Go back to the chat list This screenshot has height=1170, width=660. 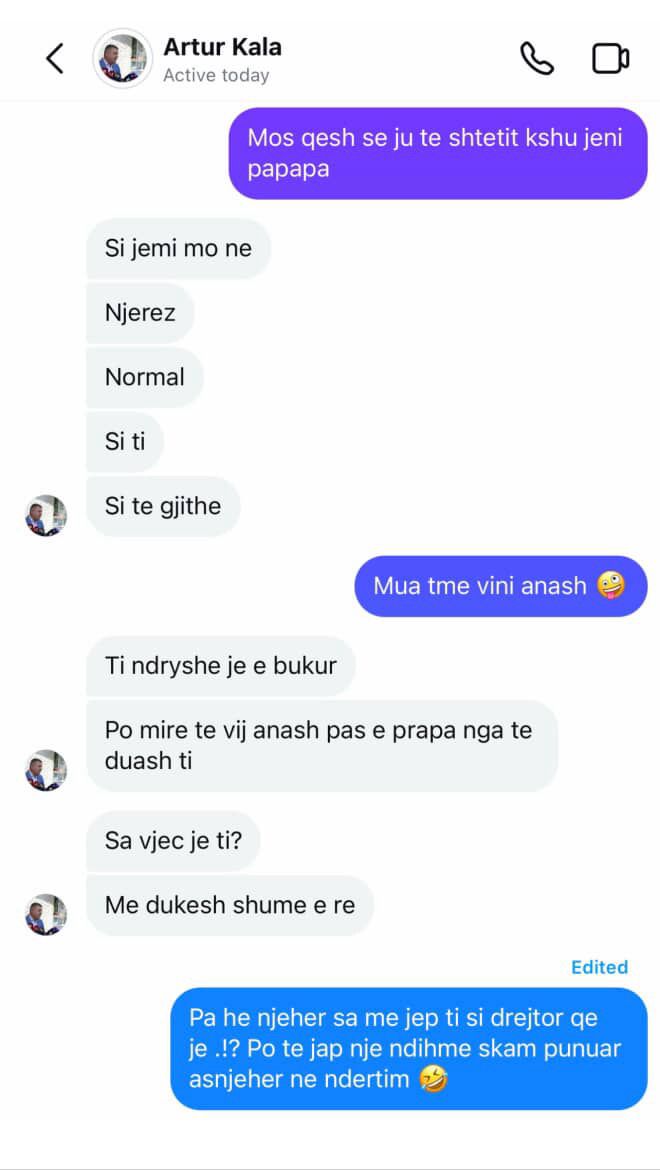[55, 59]
